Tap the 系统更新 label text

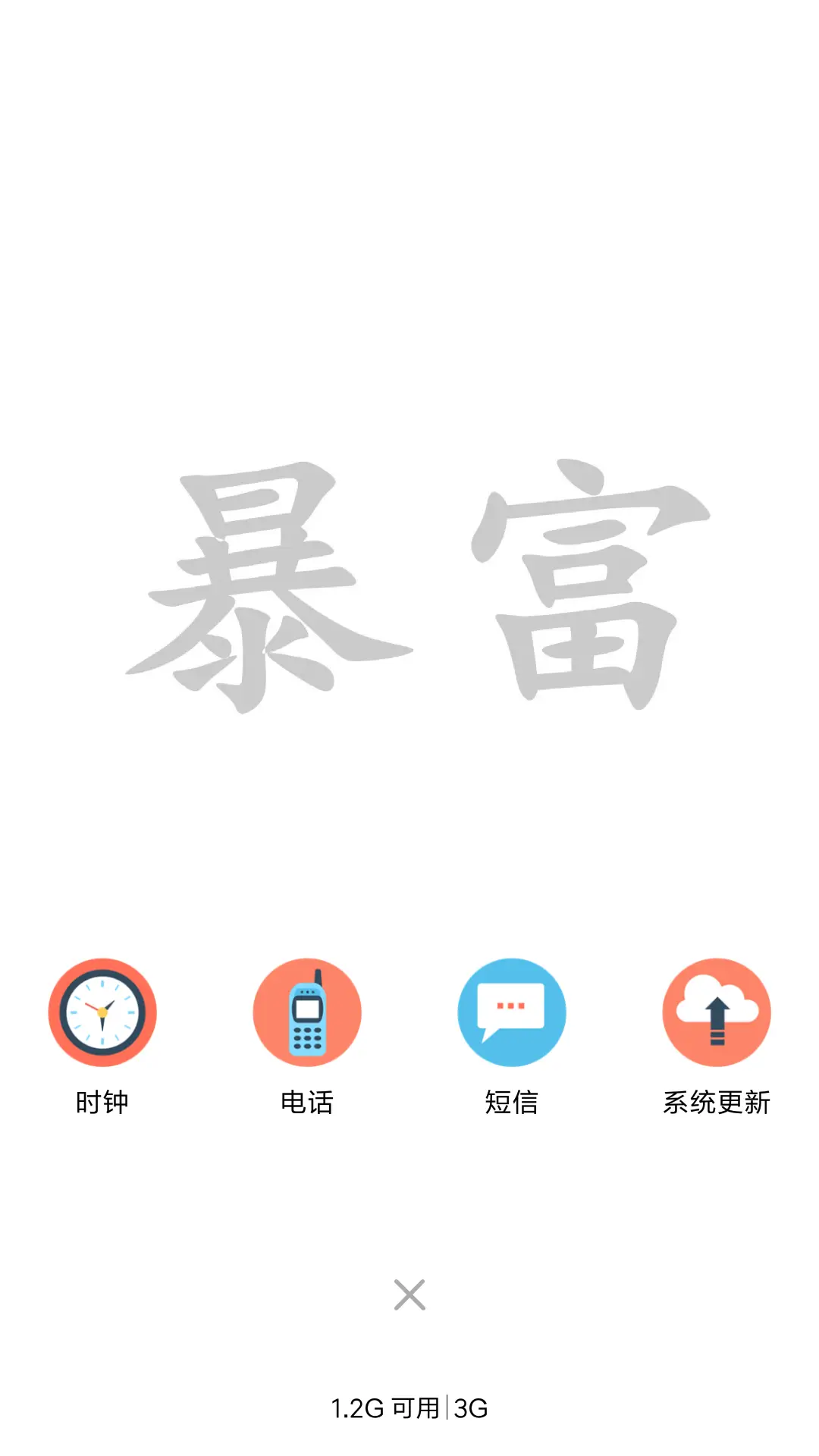point(717,1103)
